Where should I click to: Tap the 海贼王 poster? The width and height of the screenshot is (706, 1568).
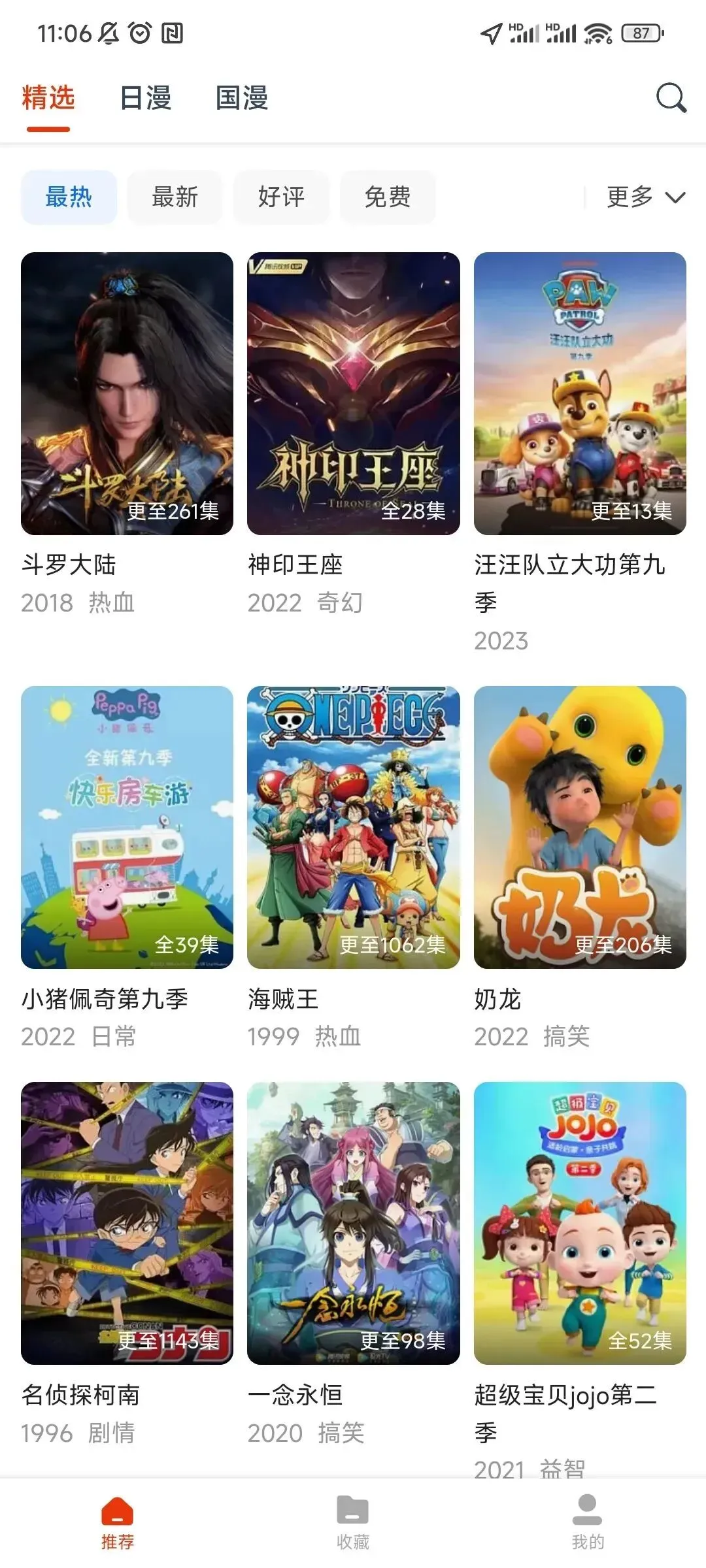pos(353,827)
